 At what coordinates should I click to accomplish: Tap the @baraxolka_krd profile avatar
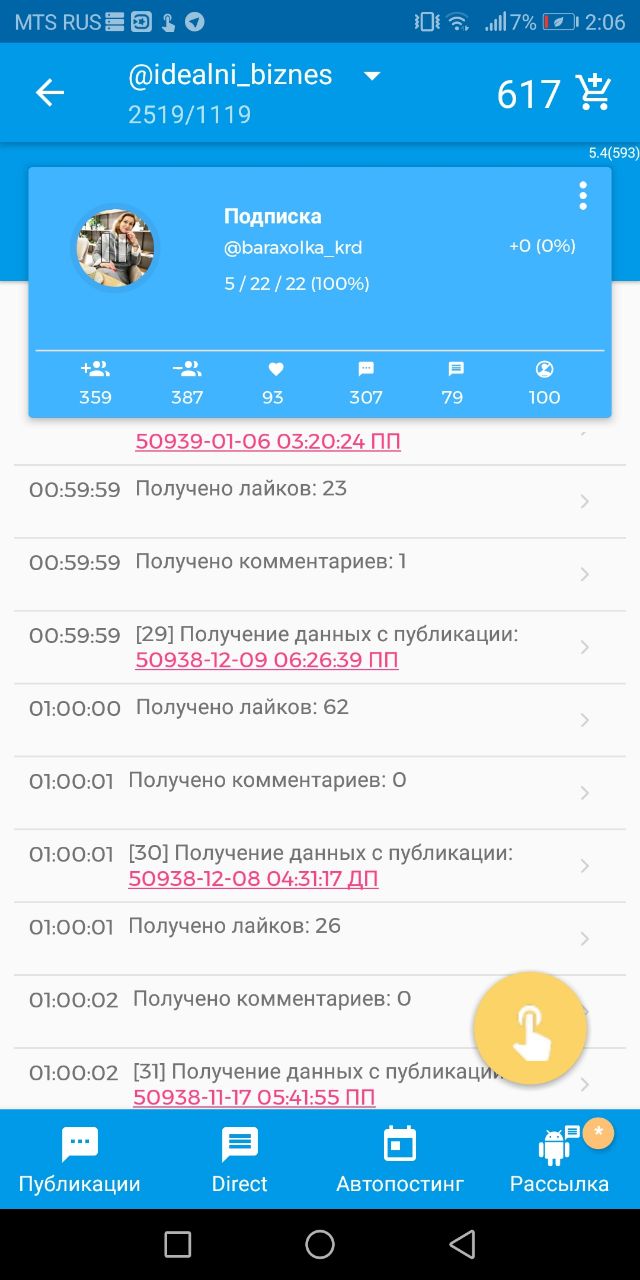point(116,247)
